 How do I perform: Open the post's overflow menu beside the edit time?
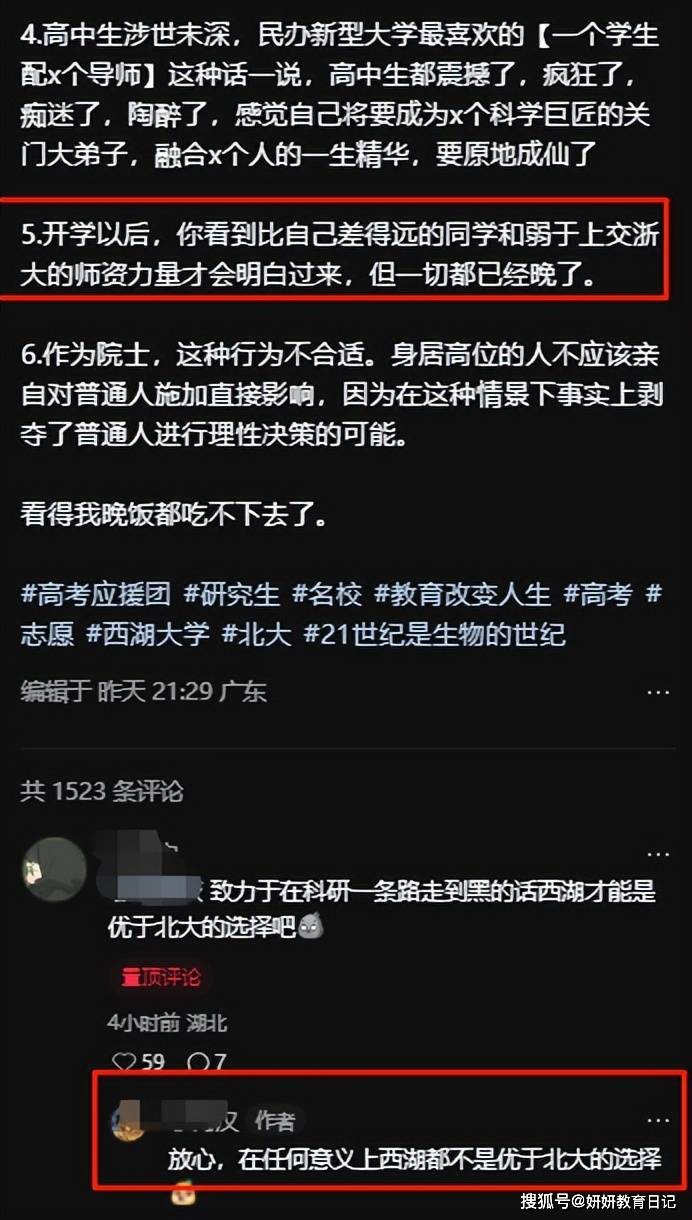[x=657, y=691]
